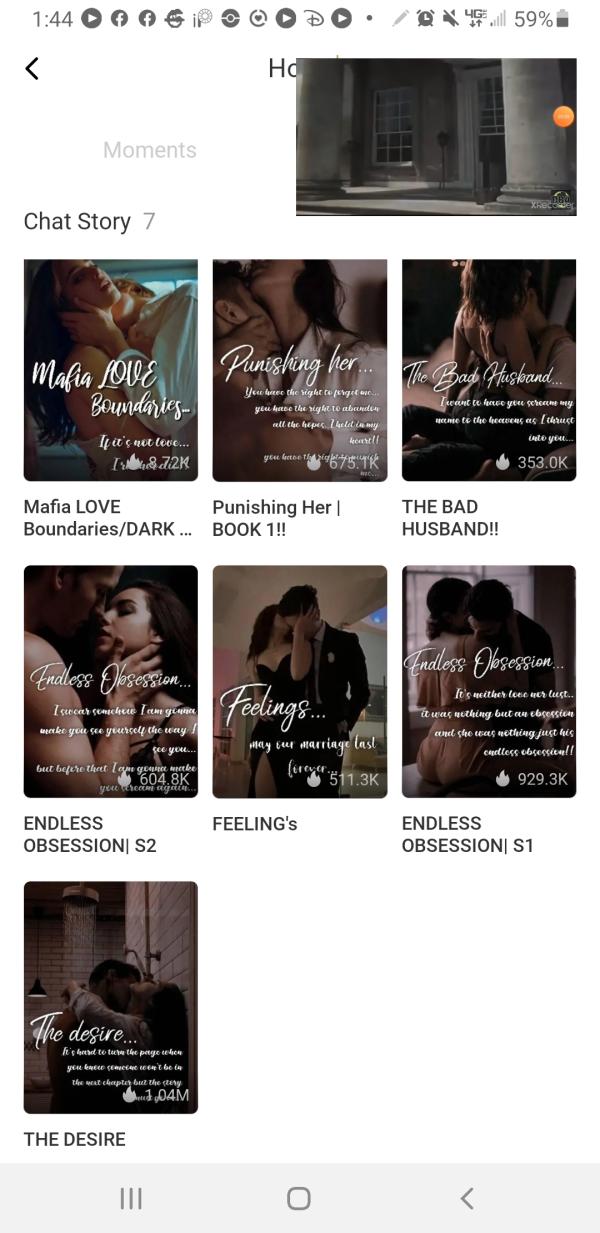Tap the system home button
Screen dimensions: 600x1233
click(x=298, y=1198)
